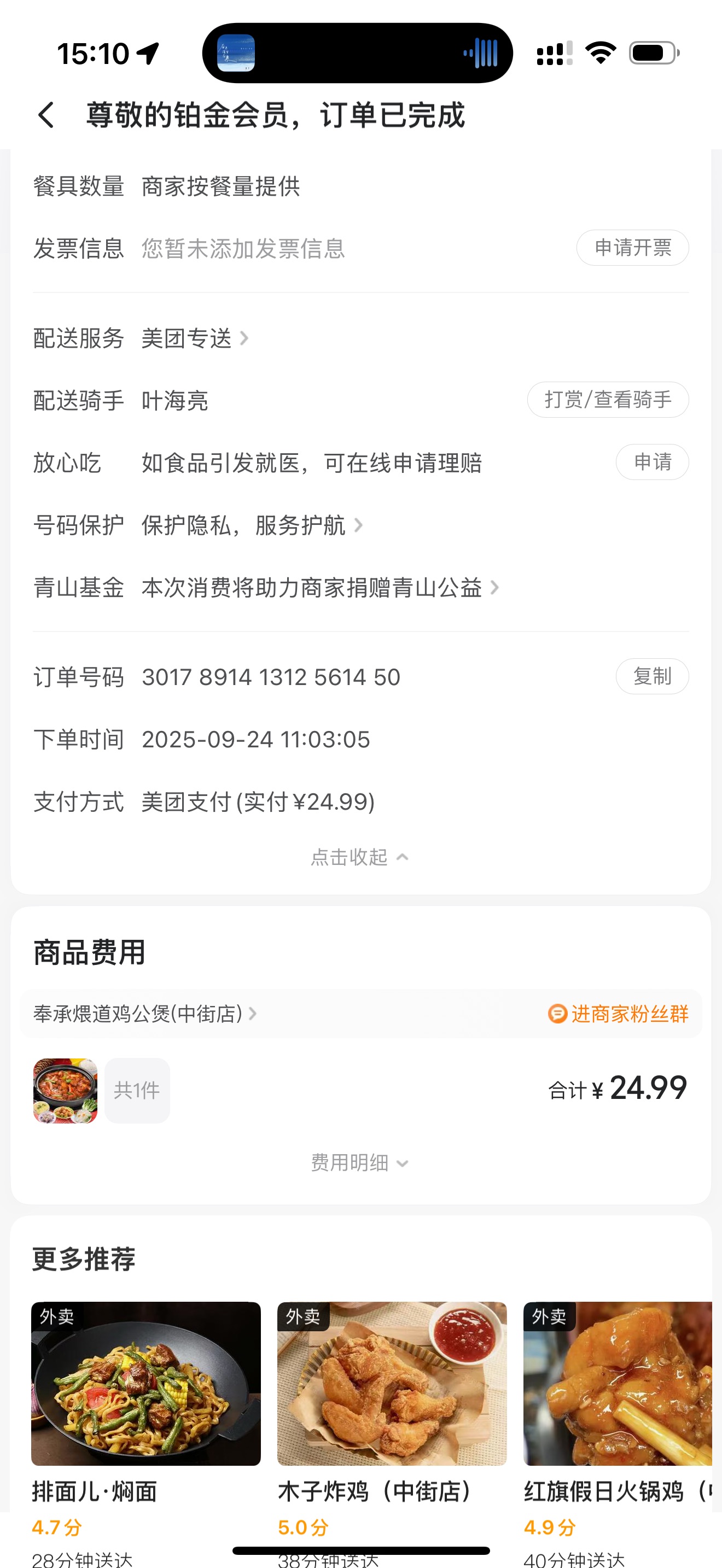Join the merchant fan group 进商家粉丝群
This screenshot has height=1568, width=722.
click(x=619, y=1014)
